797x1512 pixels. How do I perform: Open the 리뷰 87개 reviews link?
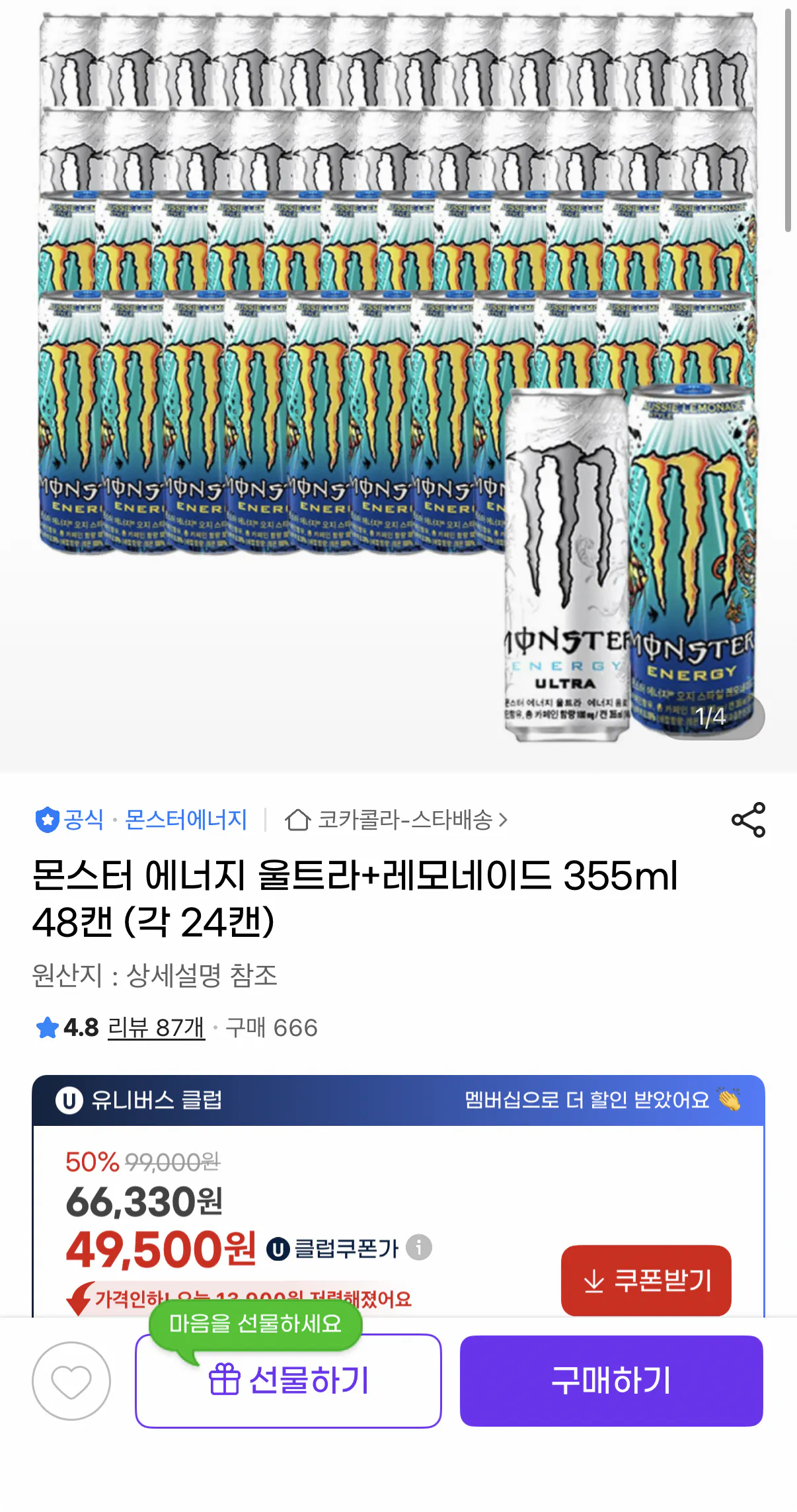pyautogui.click(x=157, y=1028)
